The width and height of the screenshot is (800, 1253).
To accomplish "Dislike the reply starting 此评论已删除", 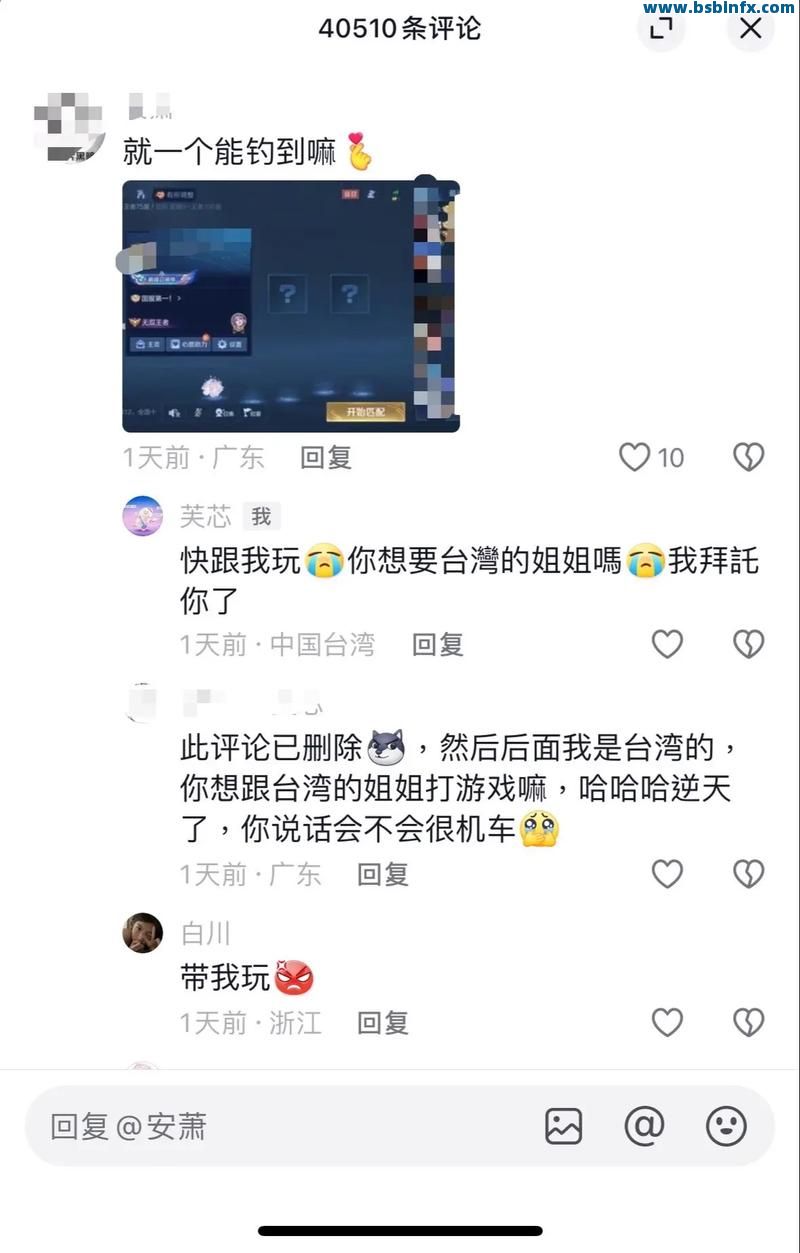I will pos(748,874).
